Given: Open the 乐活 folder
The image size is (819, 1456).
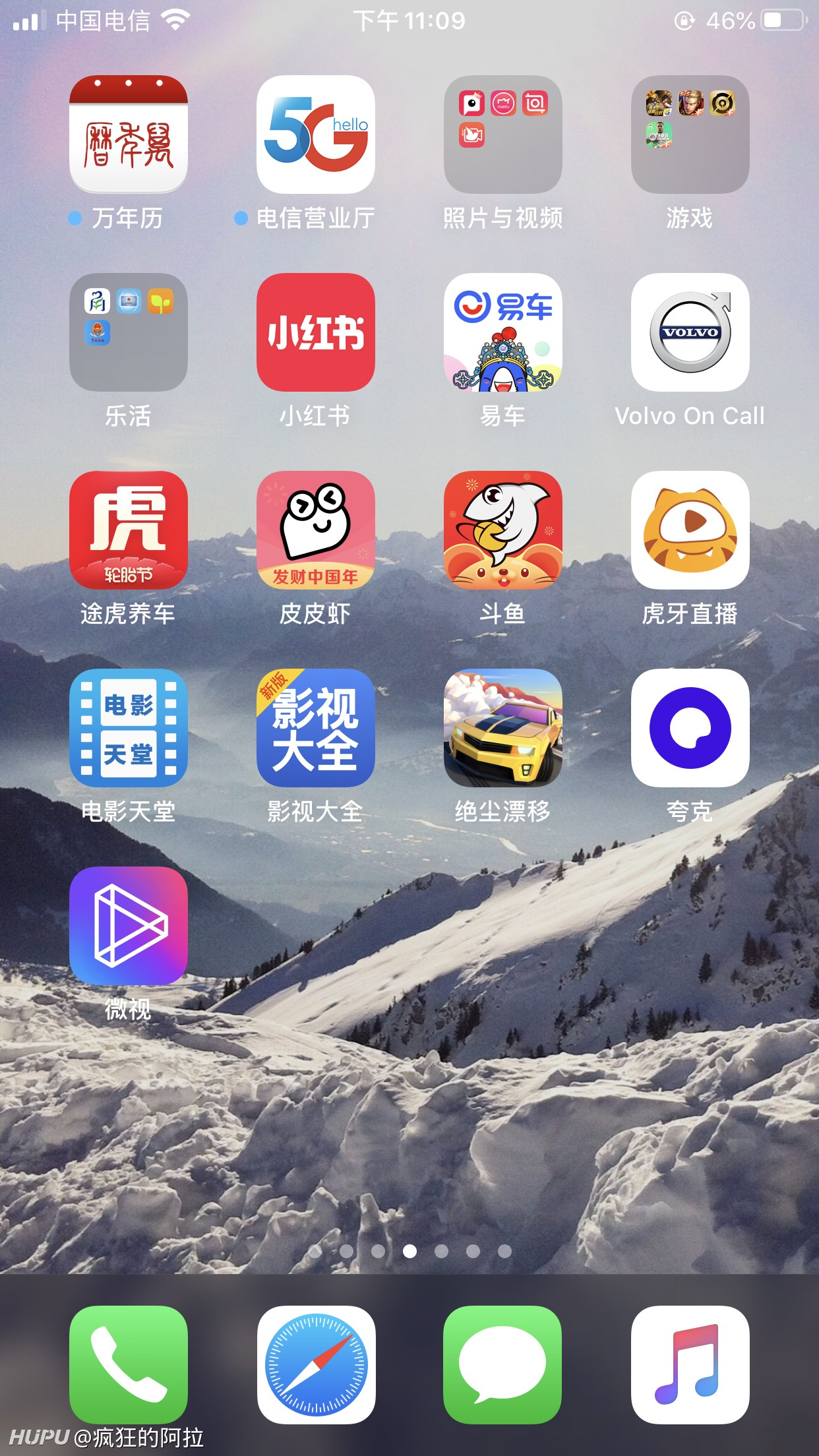Looking at the screenshot, I should point(129,332).
